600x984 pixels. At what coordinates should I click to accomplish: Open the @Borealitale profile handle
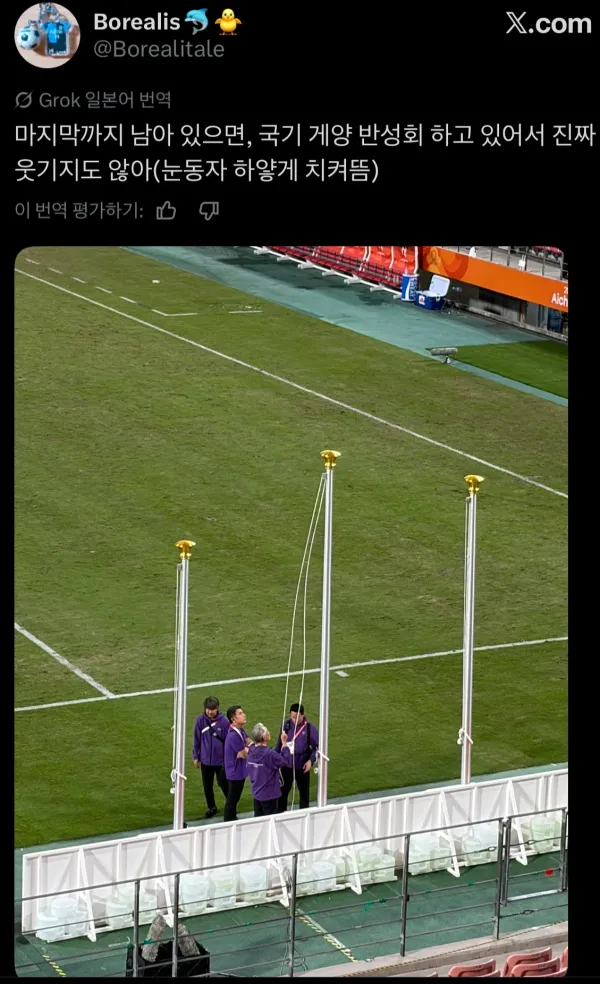159,49
